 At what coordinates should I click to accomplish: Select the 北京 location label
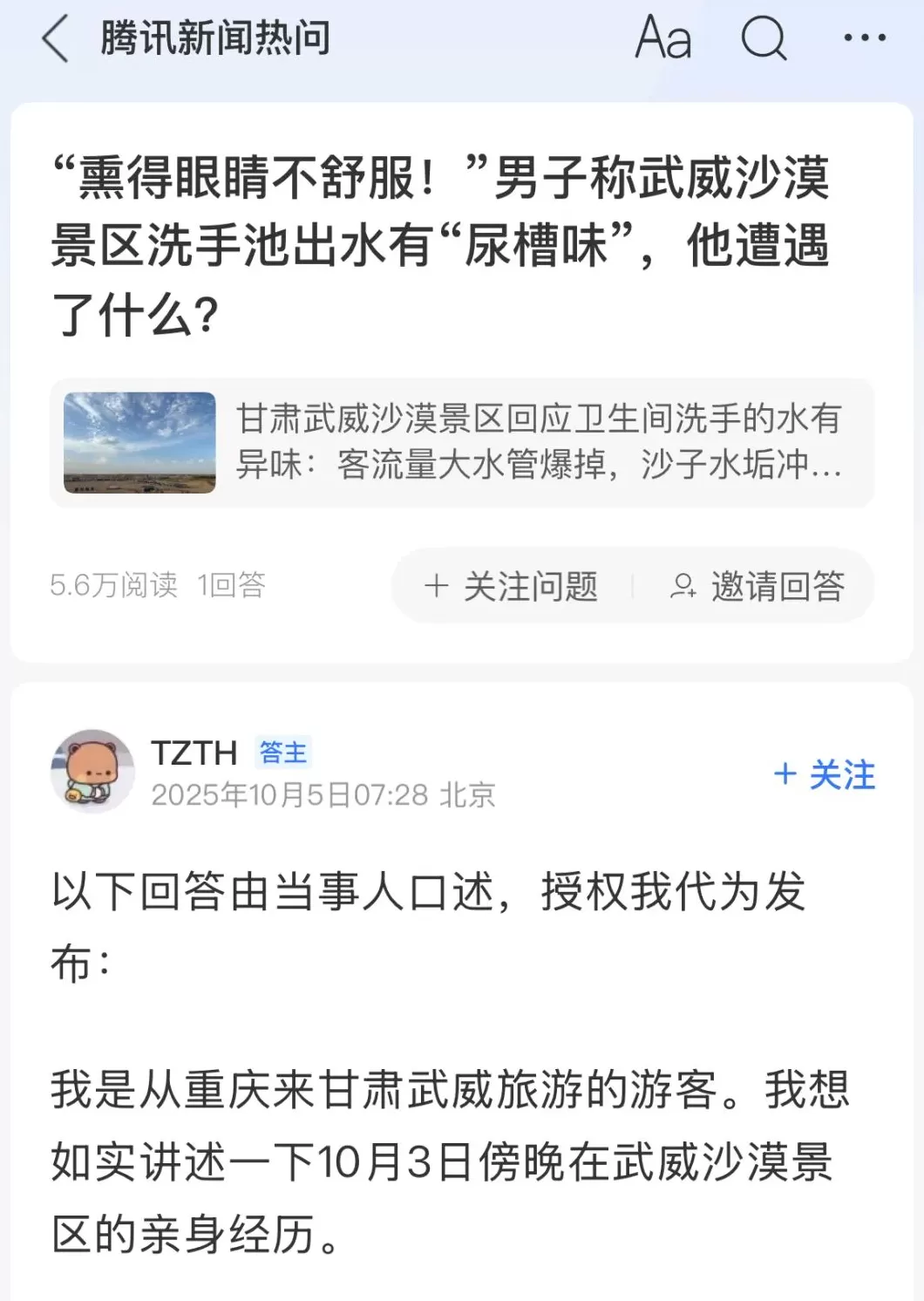coord(471,795)
